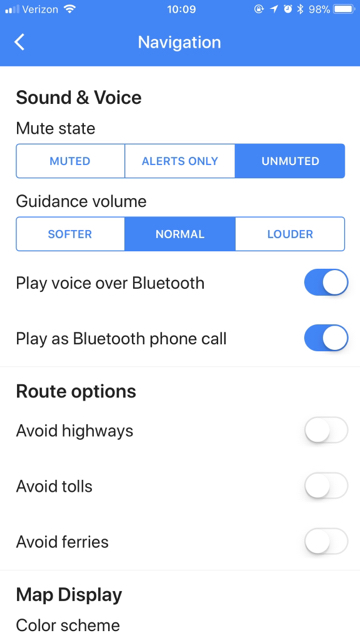360x640 pixels.
Task: Turn off Play as Bluetooth phone call
Action: [x=326, y=338]
